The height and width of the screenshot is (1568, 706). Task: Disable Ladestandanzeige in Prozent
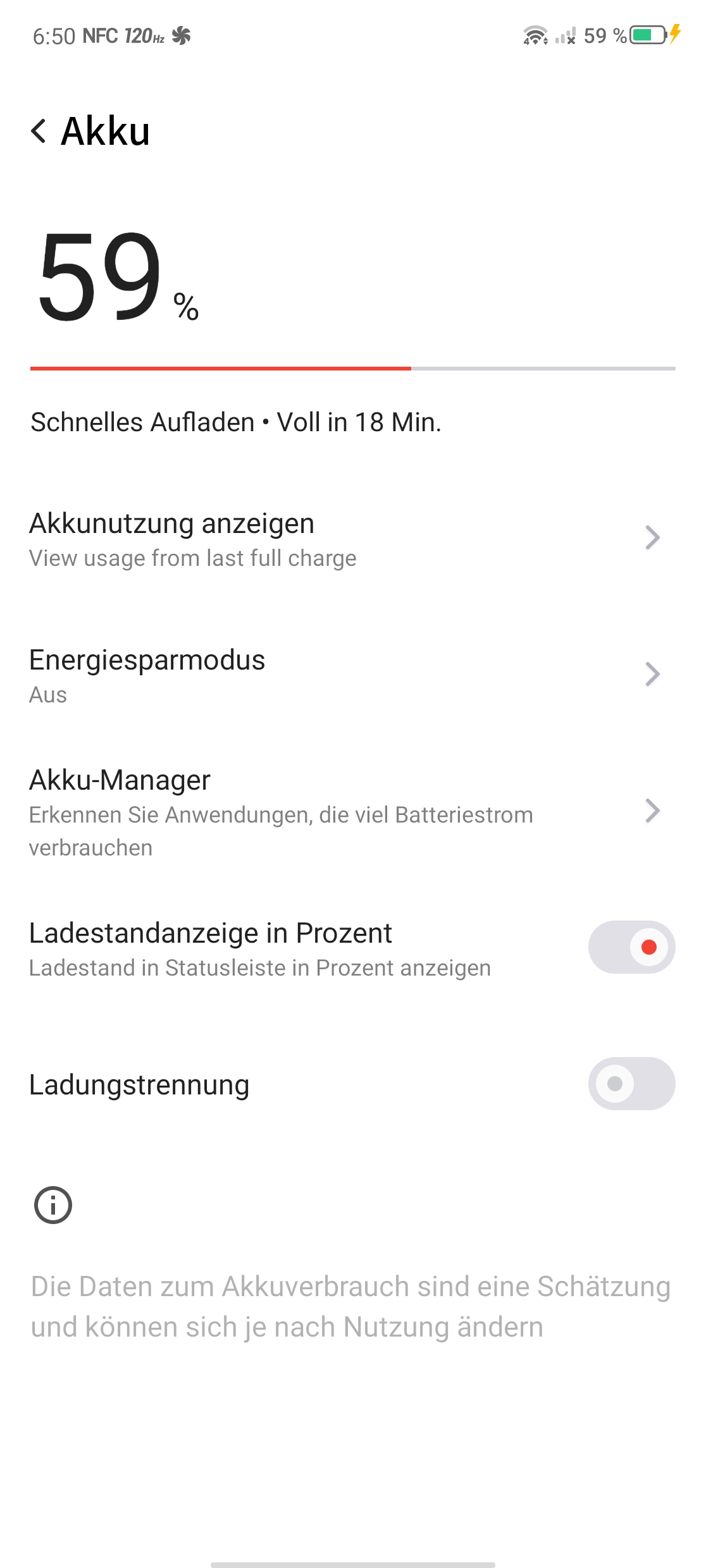pyautogui.click(x=631, y=947)
